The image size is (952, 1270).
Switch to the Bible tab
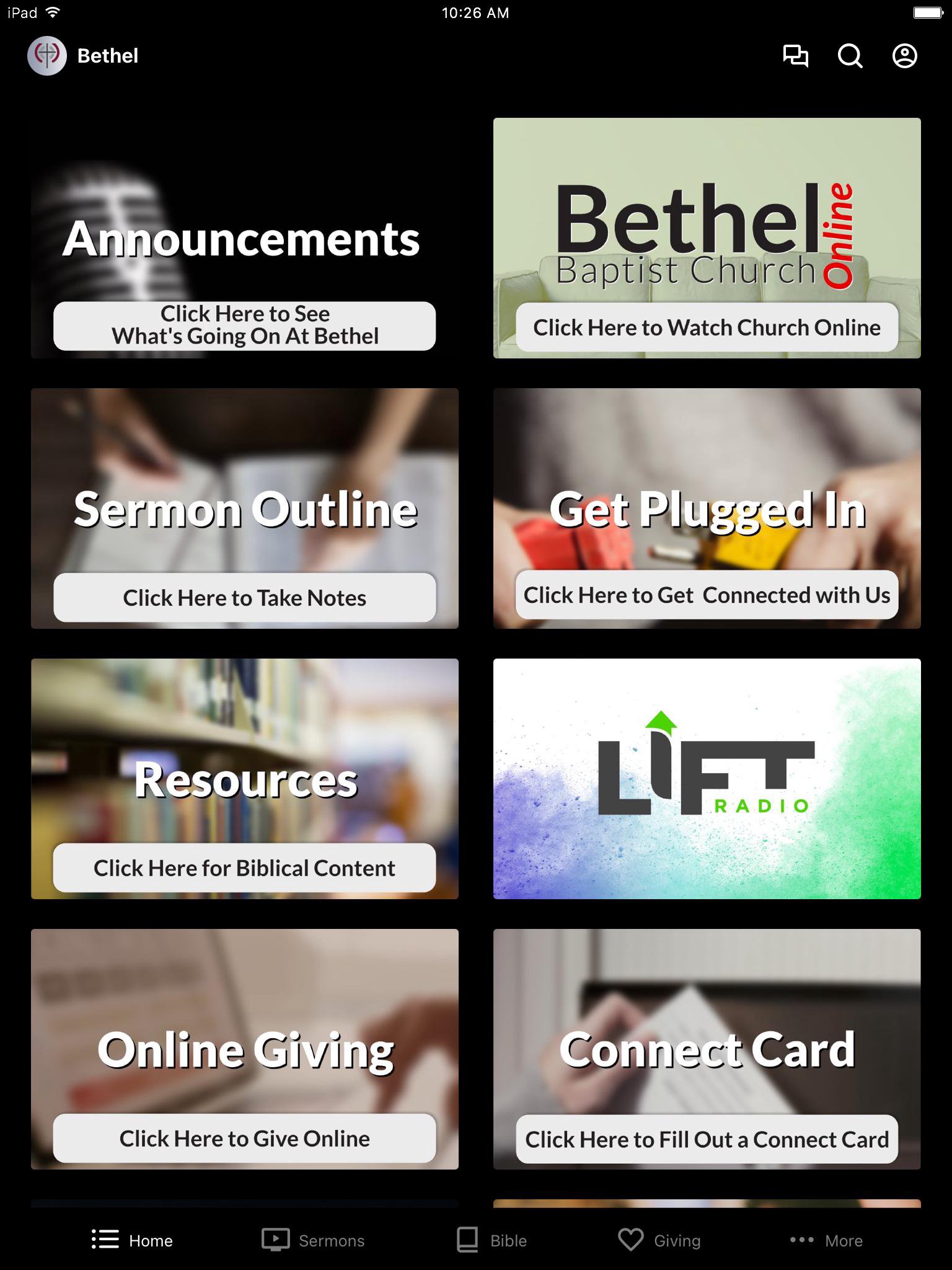(491, 1240)
